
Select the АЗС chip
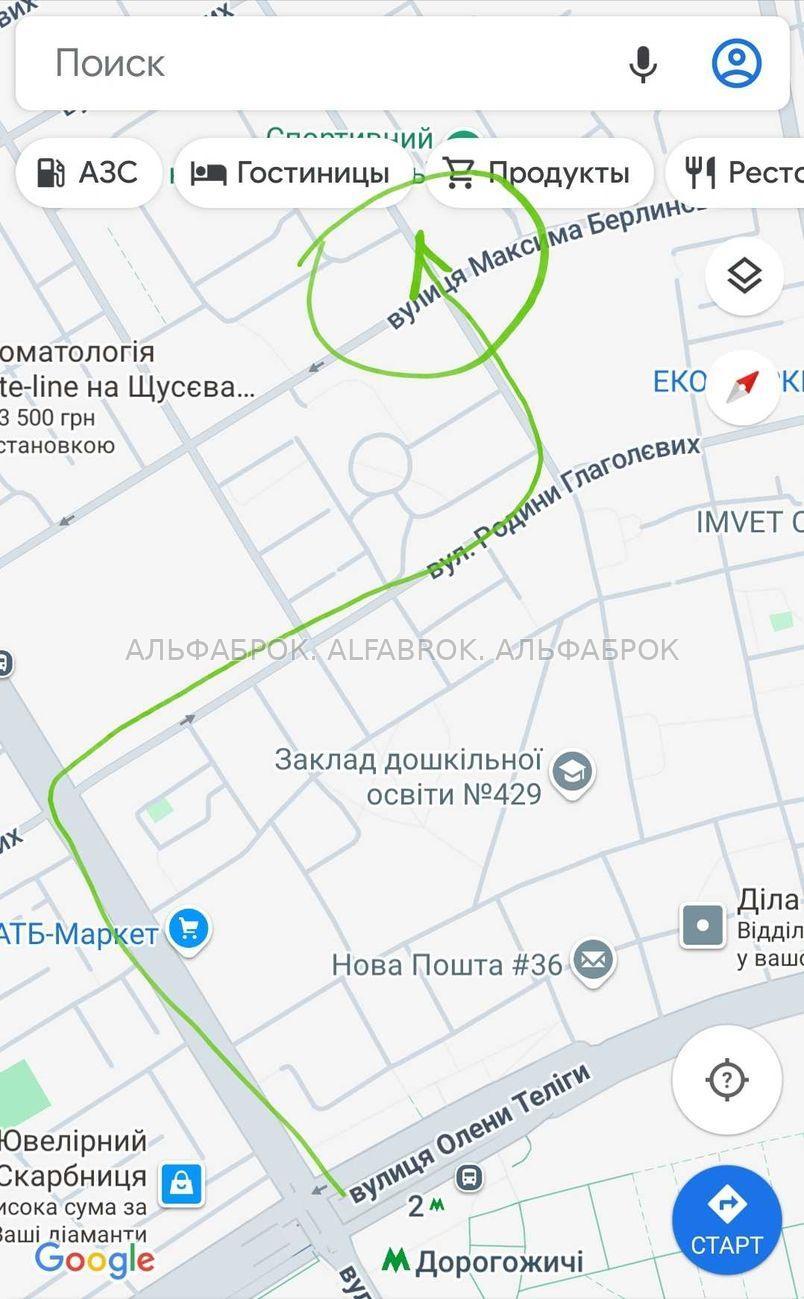coord(88,173)
